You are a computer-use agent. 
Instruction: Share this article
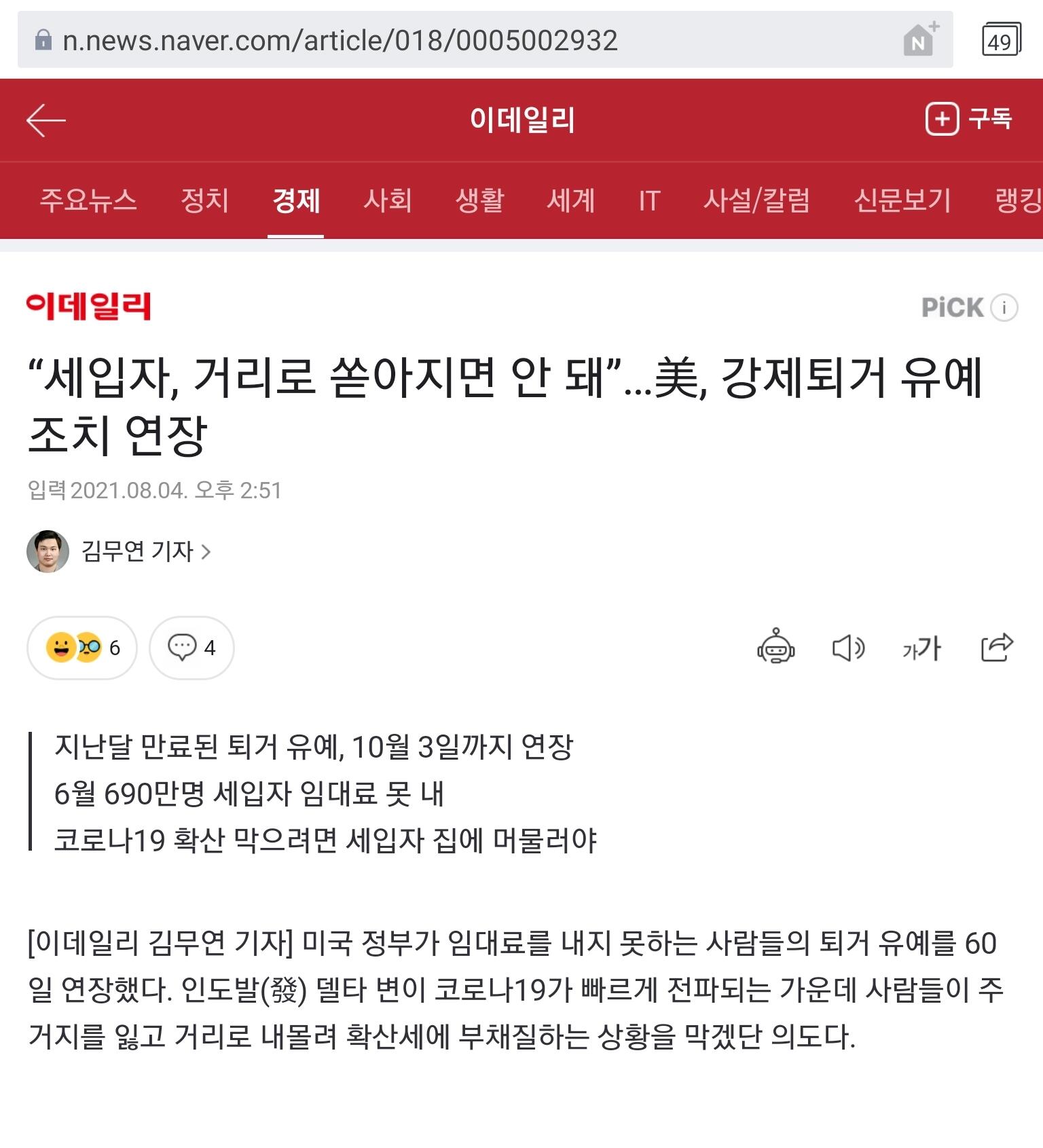pyautogui.click(x=997, y=647)
